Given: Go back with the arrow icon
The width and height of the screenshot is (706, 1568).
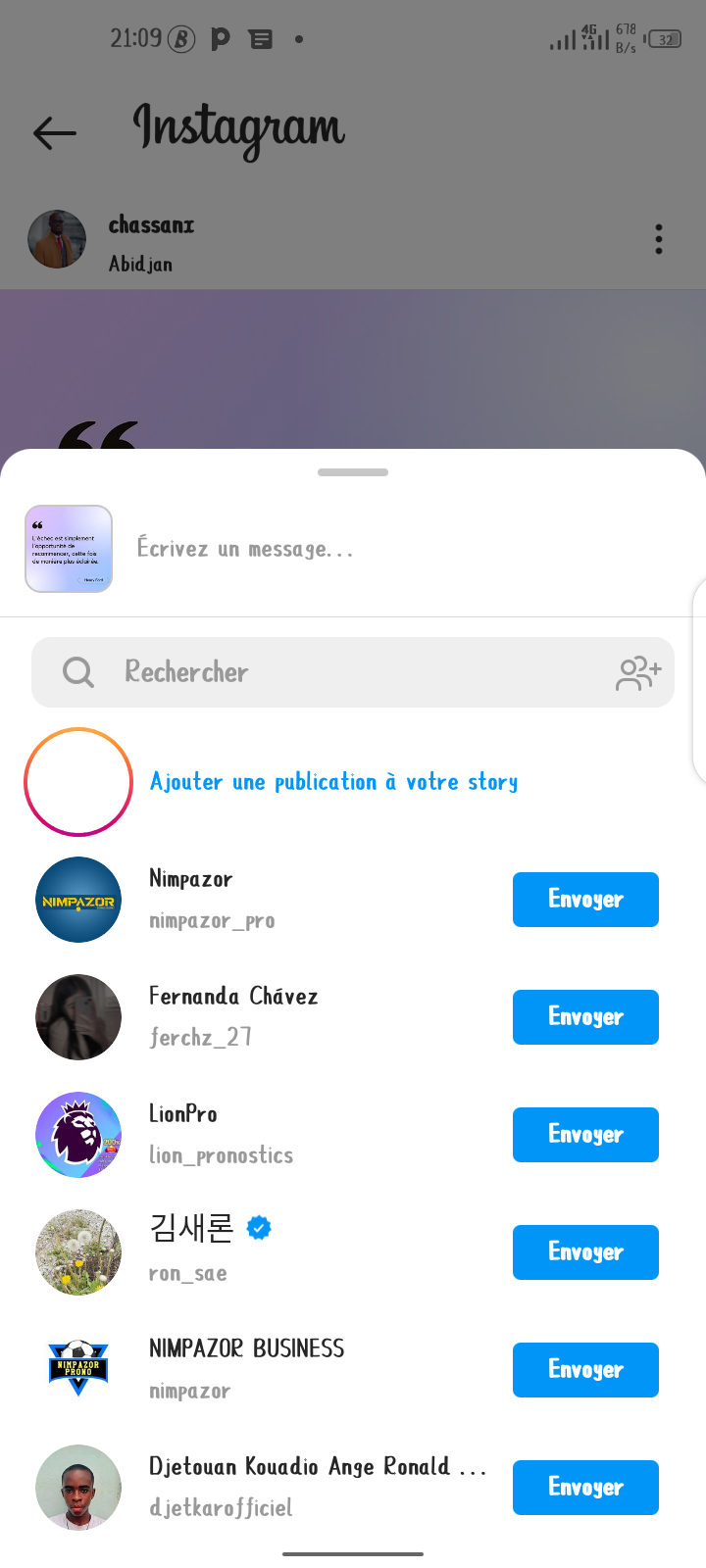Looking at the screenshot, I should tap(55, 132).
